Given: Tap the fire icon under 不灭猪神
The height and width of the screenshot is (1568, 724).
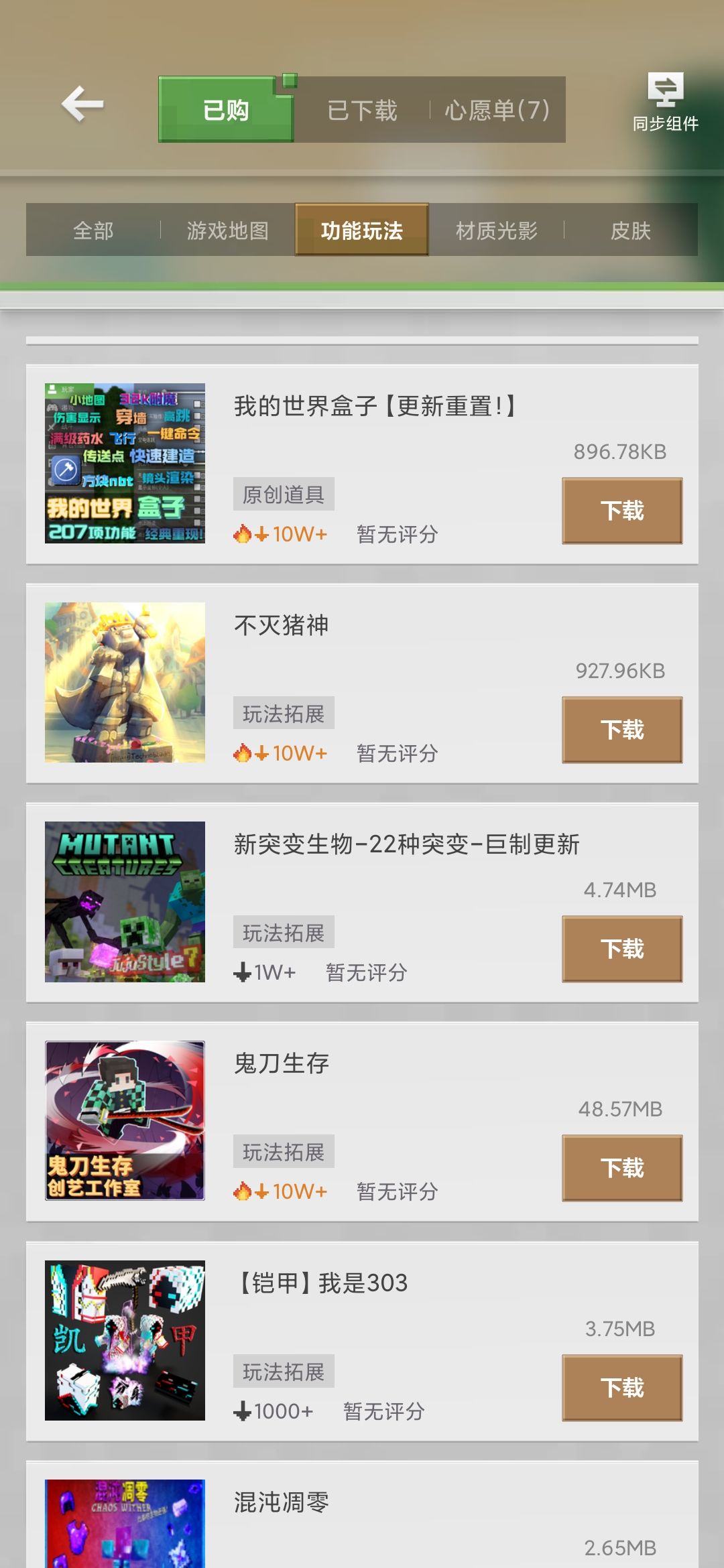Looking at the screenshot, I should pyautogui.click(x=243, y=753).
